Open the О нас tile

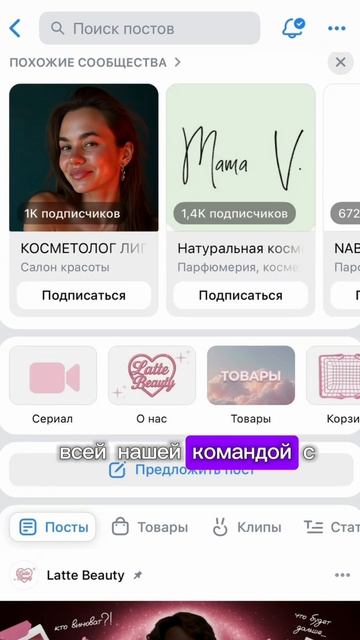(151, 385)
